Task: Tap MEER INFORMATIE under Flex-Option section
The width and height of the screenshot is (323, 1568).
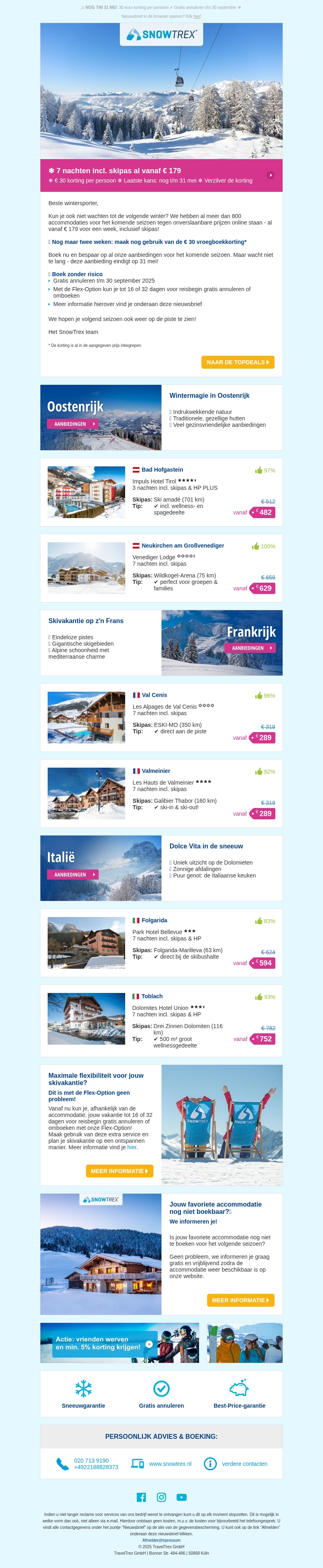Action: [x=119, y=1171]
